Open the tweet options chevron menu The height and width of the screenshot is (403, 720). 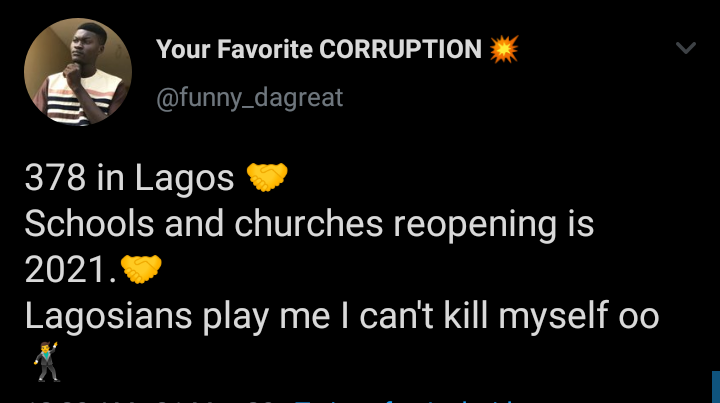[686, 49]
